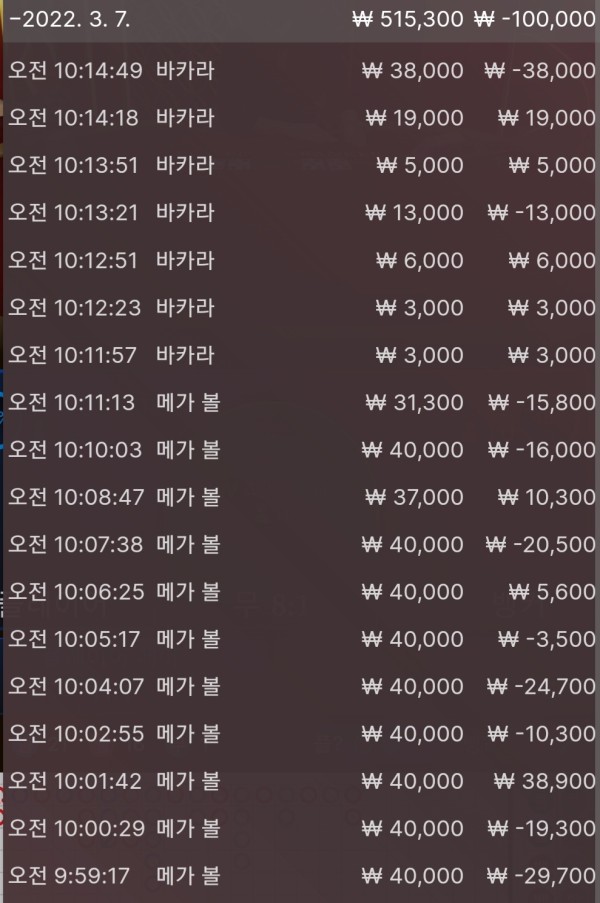View the 오전 10:05:17 메가 볼 details
The width and height of the screenshot is (600, 903).
(x=300, y=639)
